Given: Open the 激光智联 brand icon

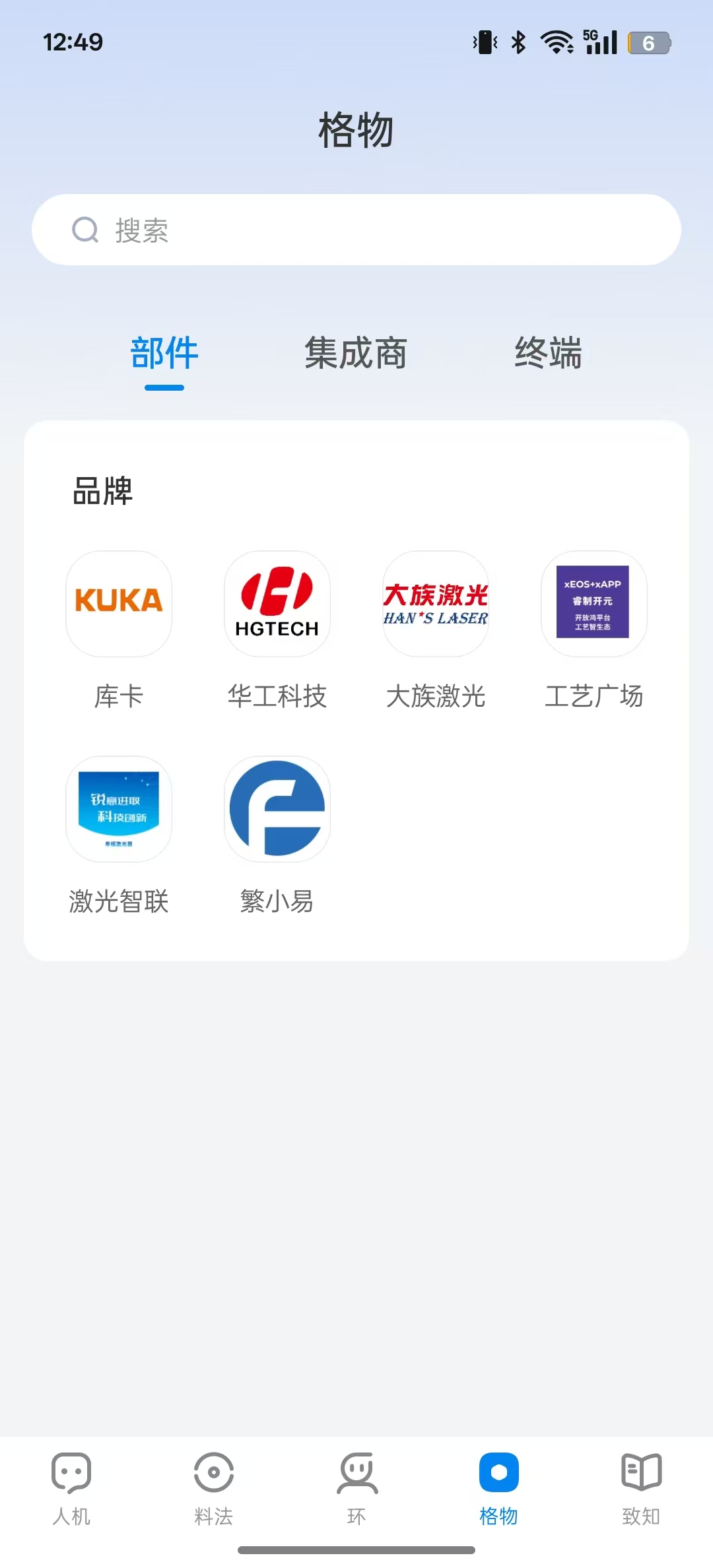Looking at the screenshot, I should (118, 809).
